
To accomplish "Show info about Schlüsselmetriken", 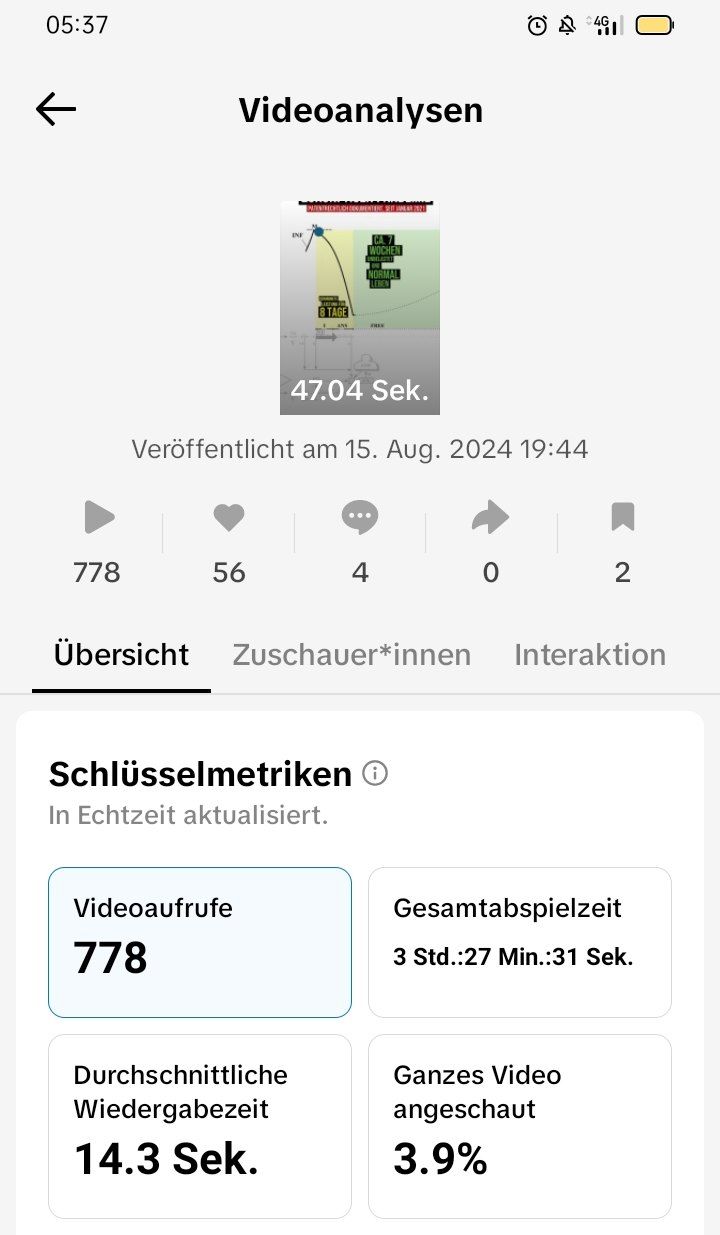I will [x=375, y=773].
